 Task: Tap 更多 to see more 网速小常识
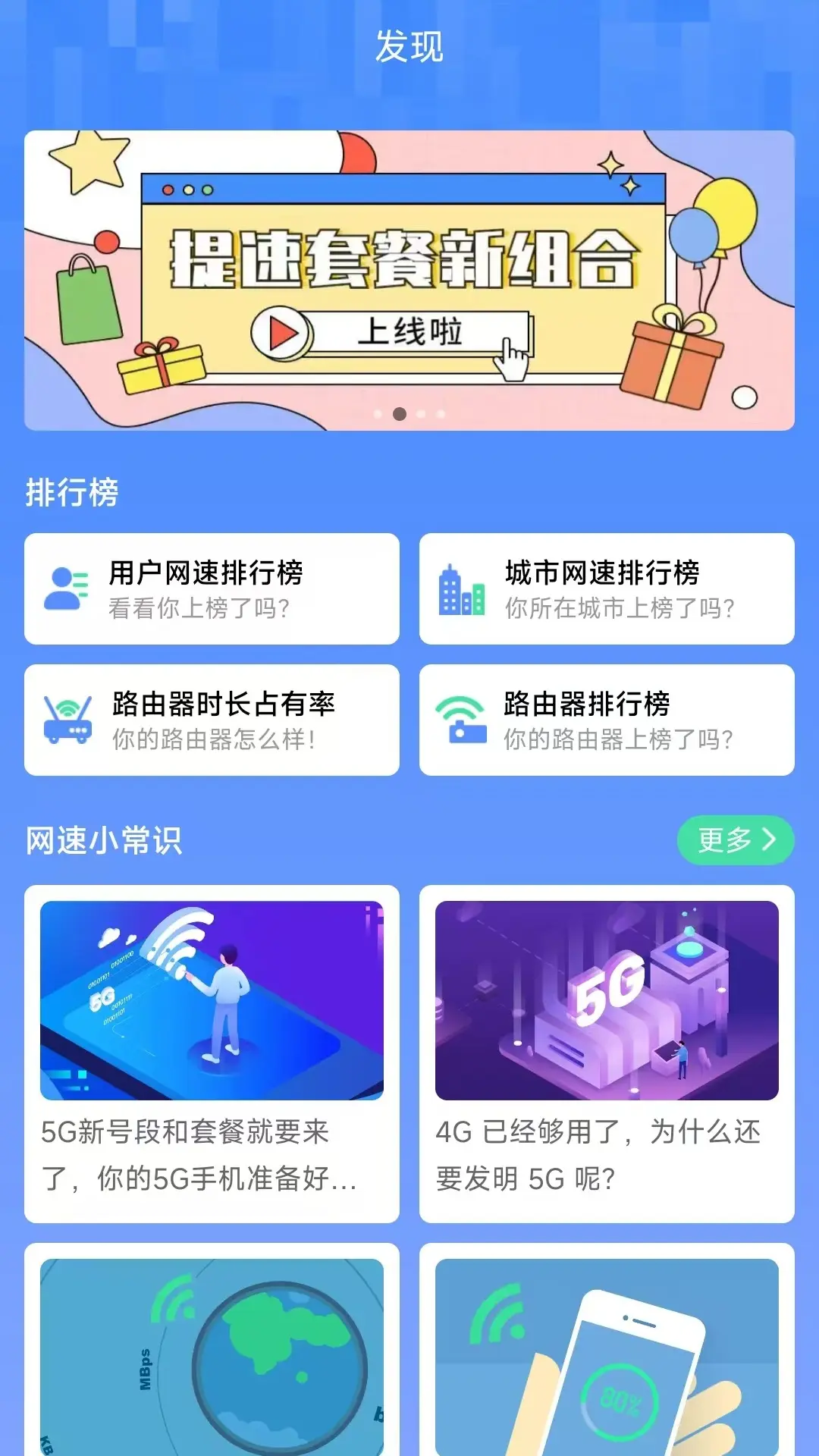click(x=735, y=840)
